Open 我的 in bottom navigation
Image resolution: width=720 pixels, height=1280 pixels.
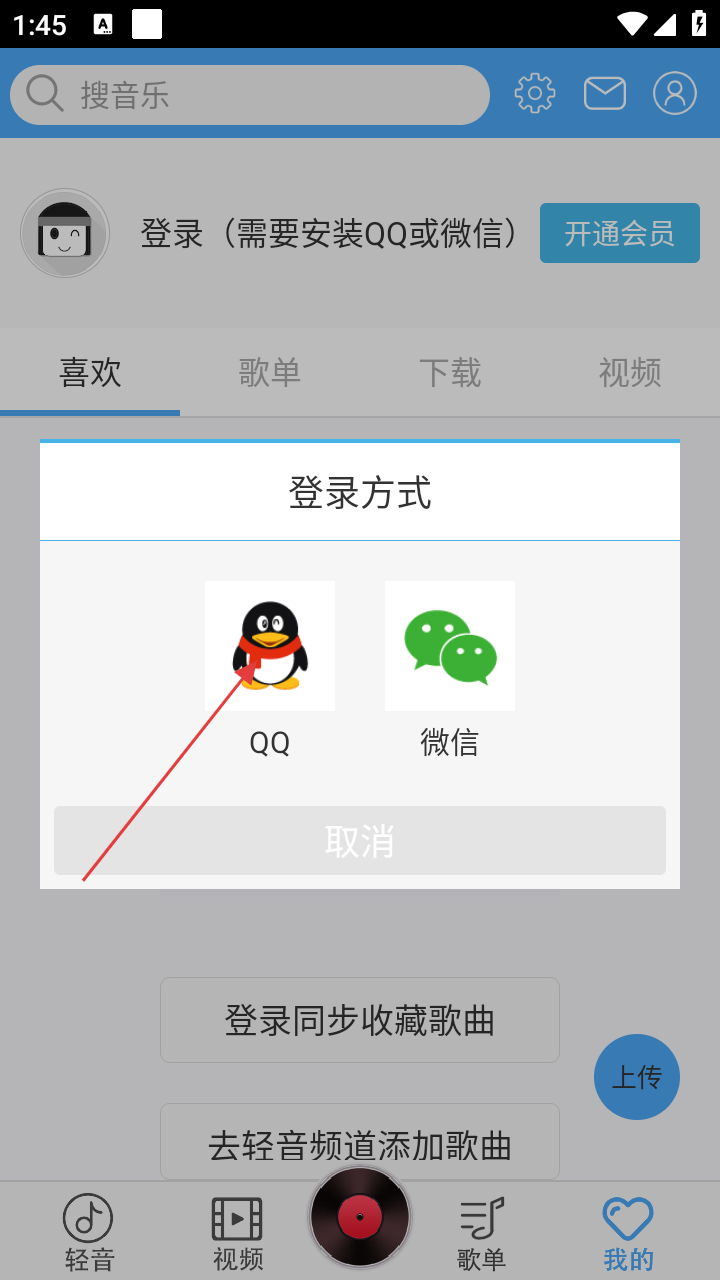(628, 1232)
